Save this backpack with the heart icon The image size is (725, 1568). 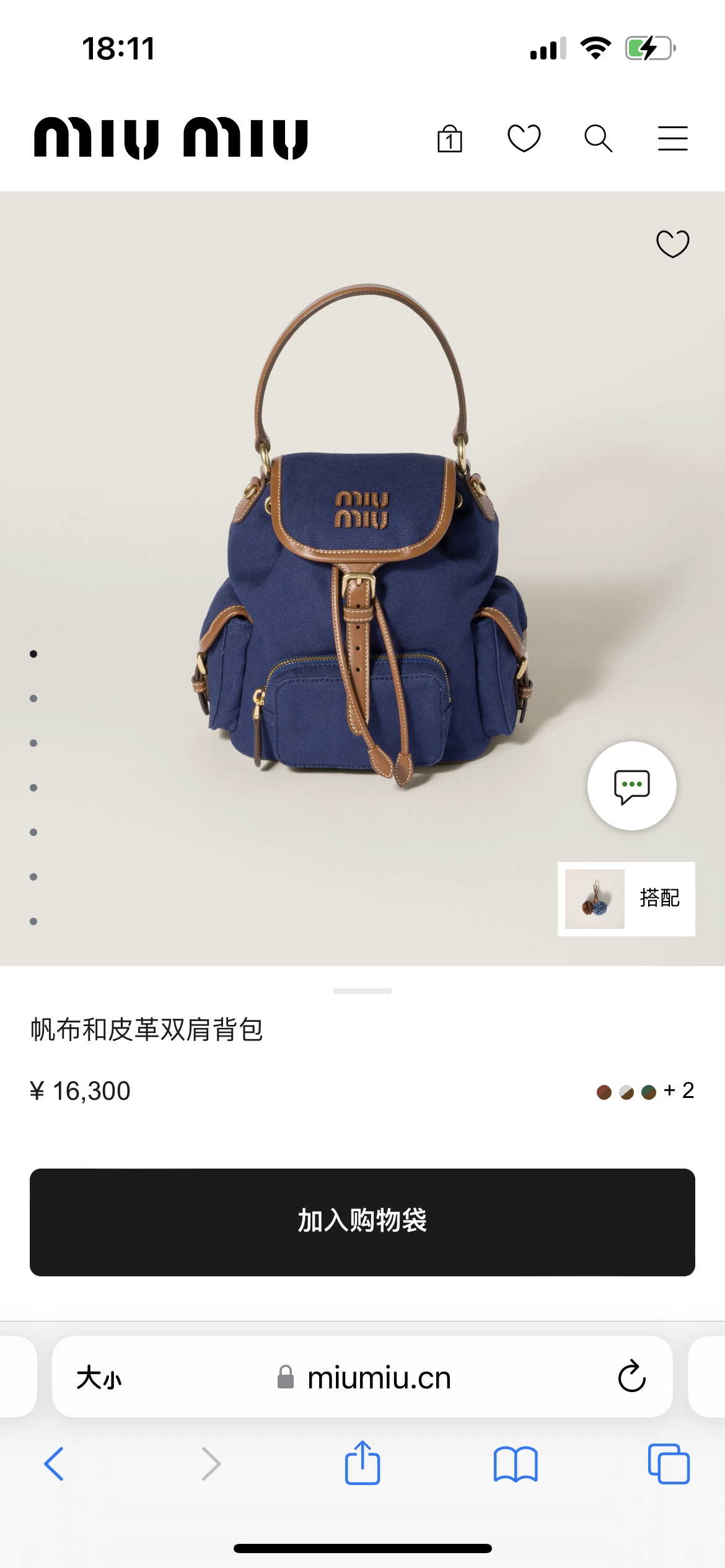coord(673,243)
